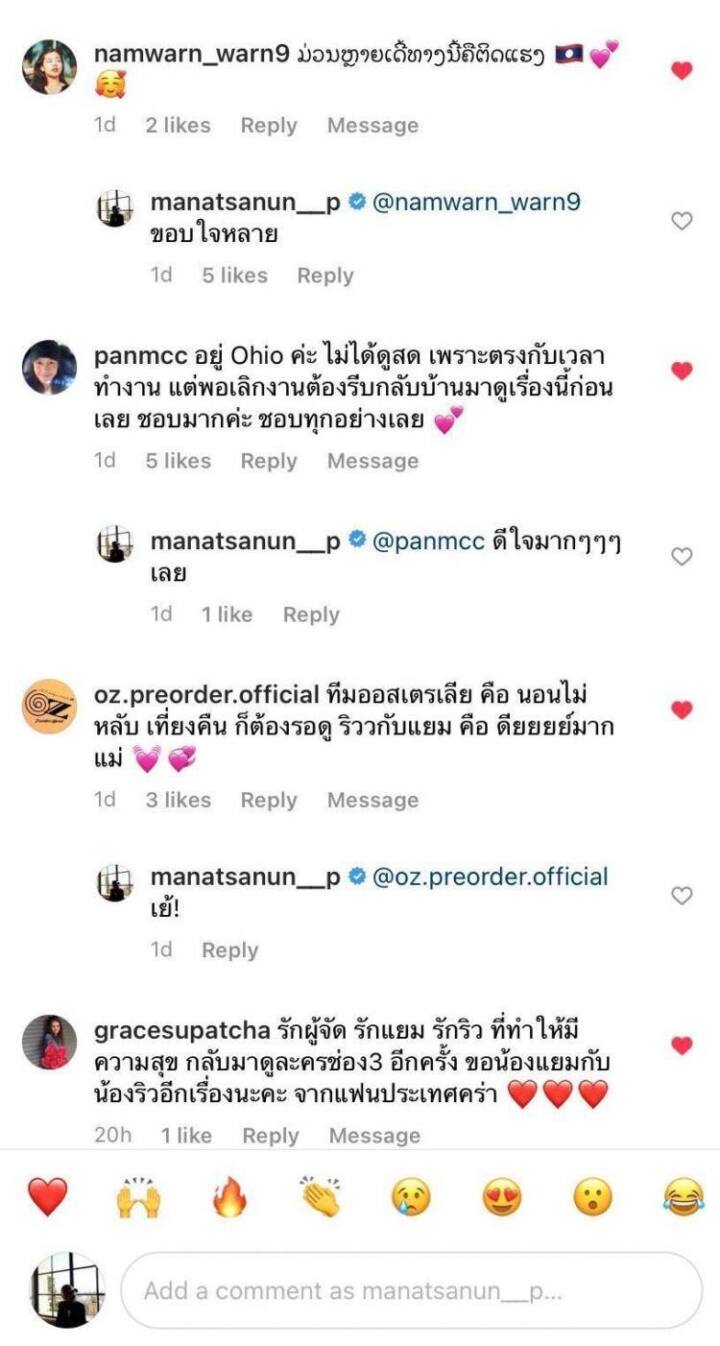Remove the like on panmcc's comment

click(x=681, y=371)
